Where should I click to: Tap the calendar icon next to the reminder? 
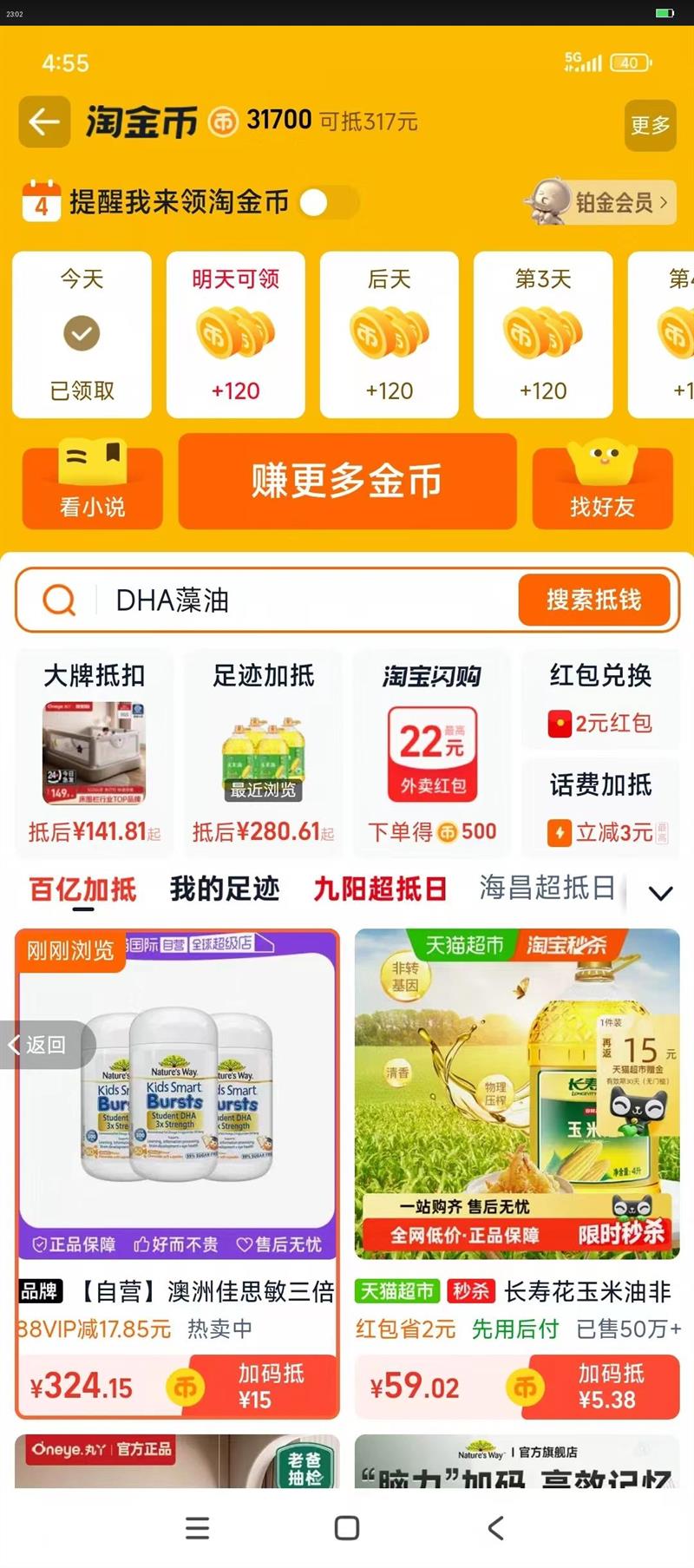click(42, 202)
